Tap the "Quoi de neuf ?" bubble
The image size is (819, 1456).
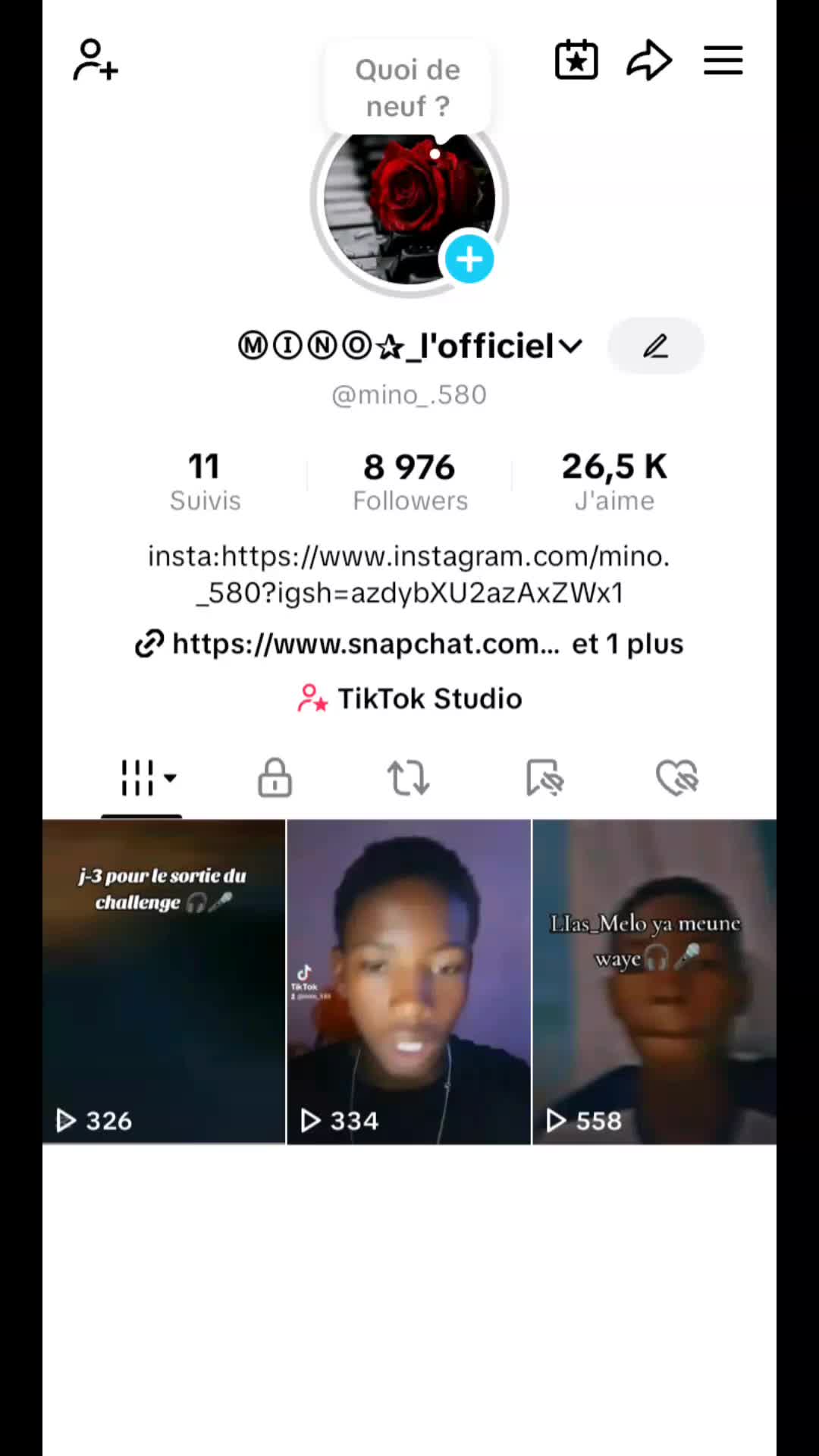coord(408,87)
